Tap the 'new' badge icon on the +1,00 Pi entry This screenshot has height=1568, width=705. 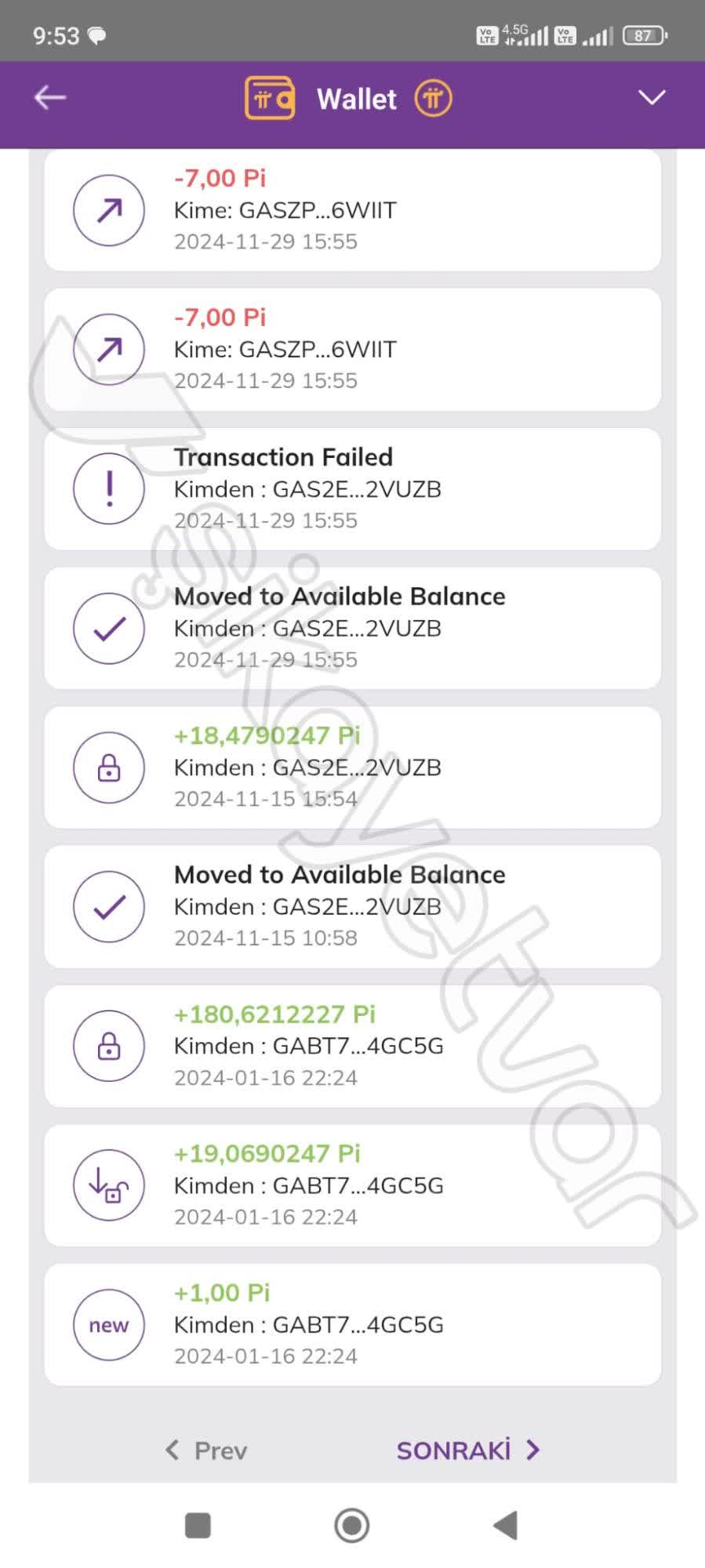tap(108, 1325)
